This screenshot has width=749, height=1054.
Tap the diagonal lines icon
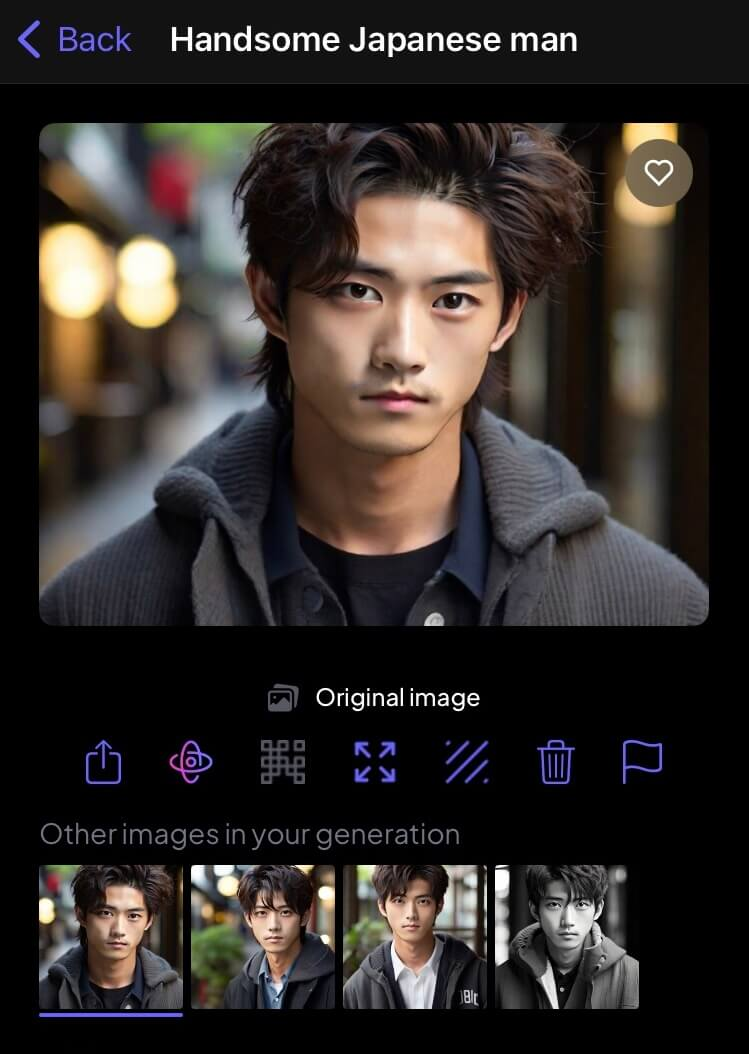pyautogui.click(x=466, y=763)
